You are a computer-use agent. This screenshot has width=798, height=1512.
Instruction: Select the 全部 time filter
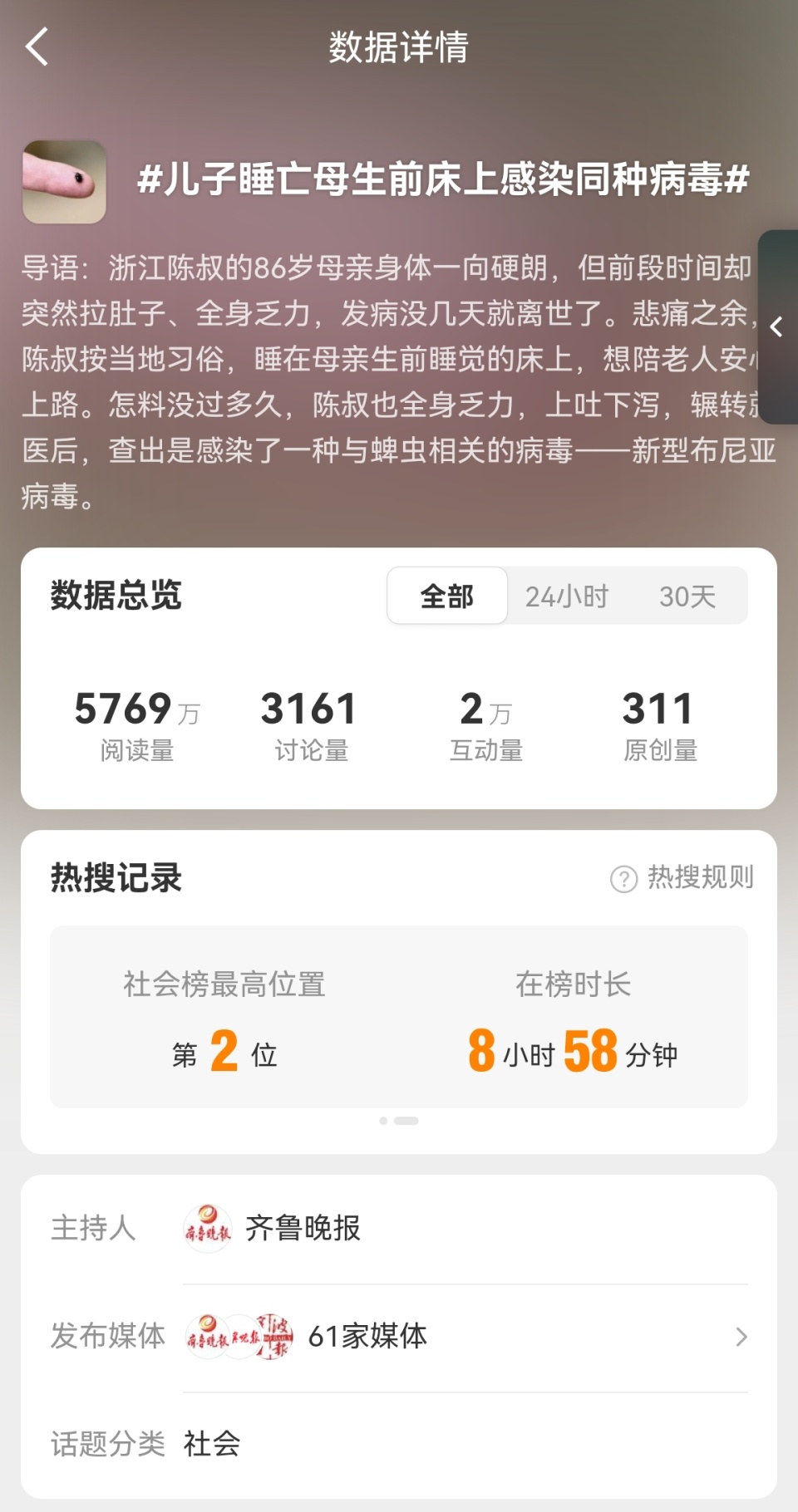pyautogui.click(x=446, y=595)
